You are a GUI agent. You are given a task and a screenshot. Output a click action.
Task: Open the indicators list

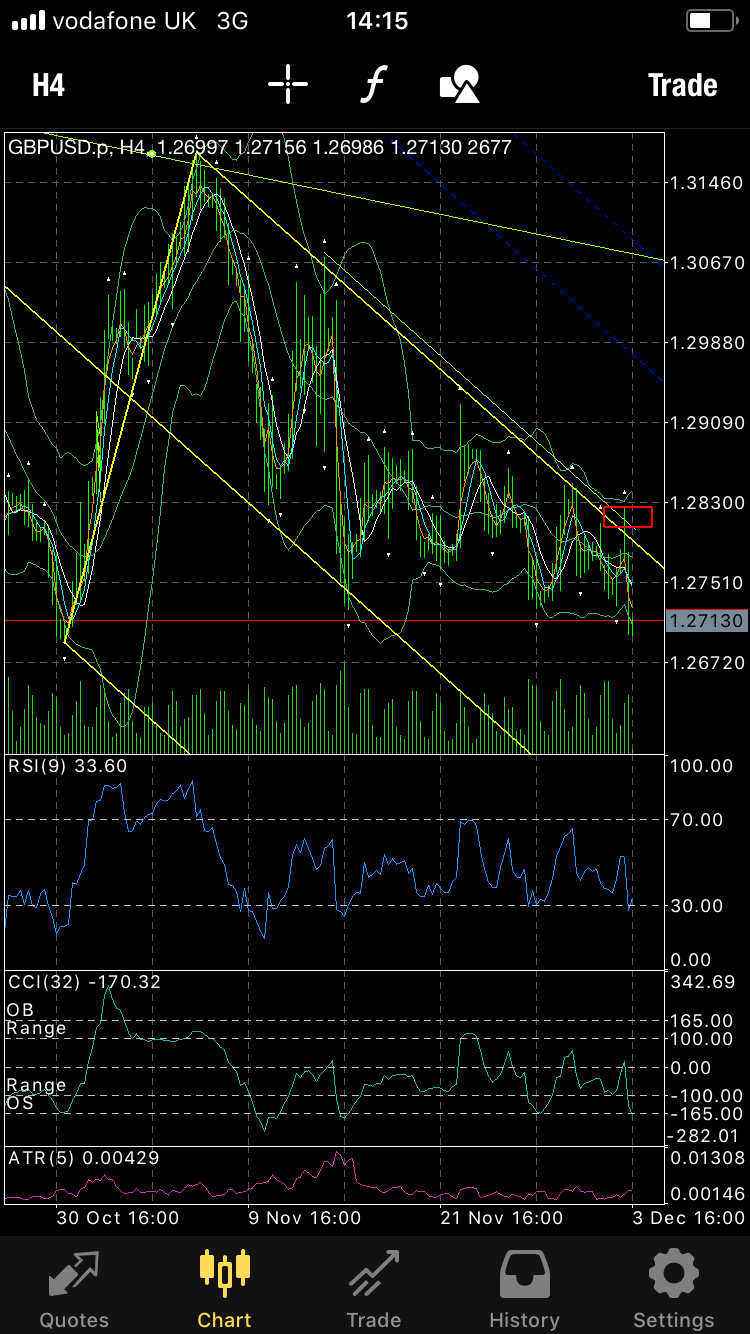tap(373, 85)
